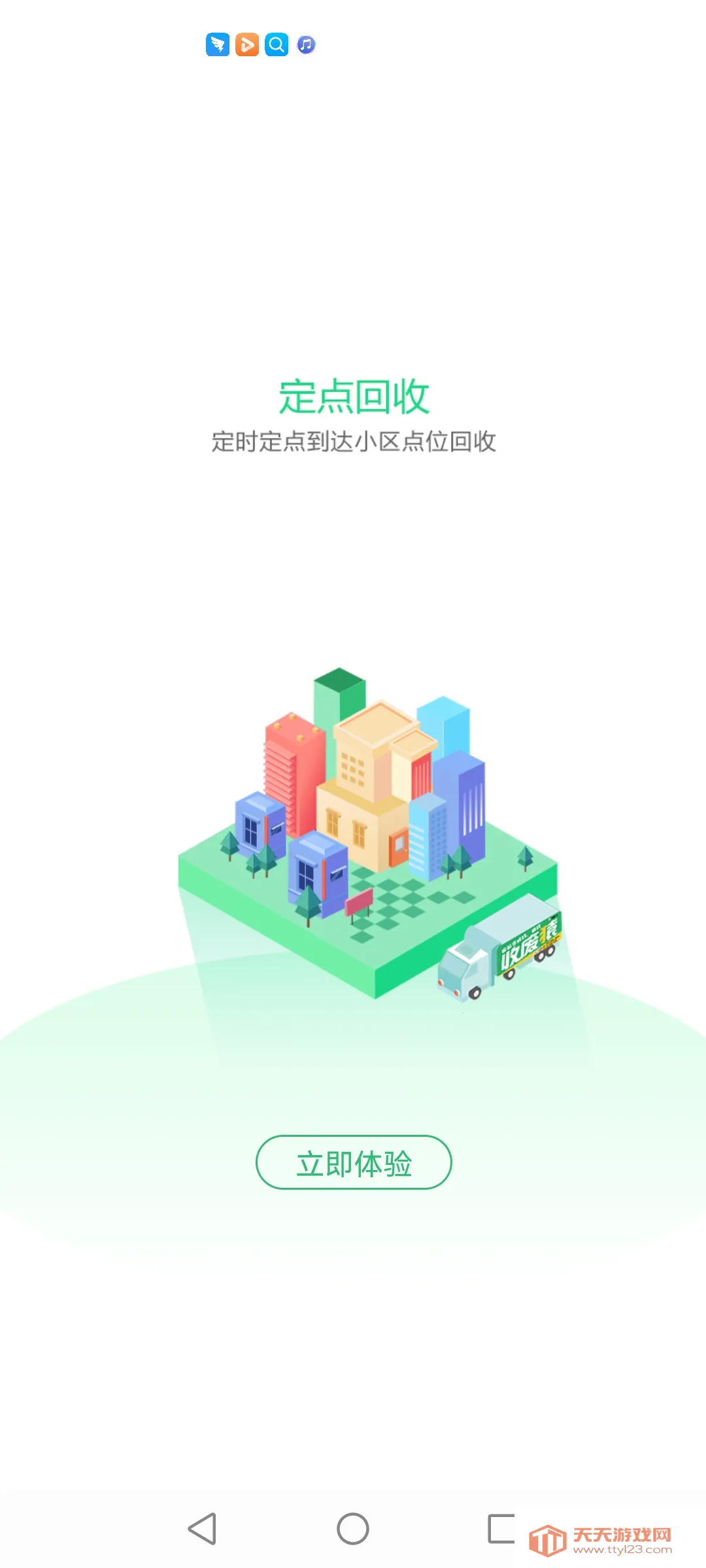
Task: Tap the 定时定点到达小区点位回收 subtitle
Action: 353,443
